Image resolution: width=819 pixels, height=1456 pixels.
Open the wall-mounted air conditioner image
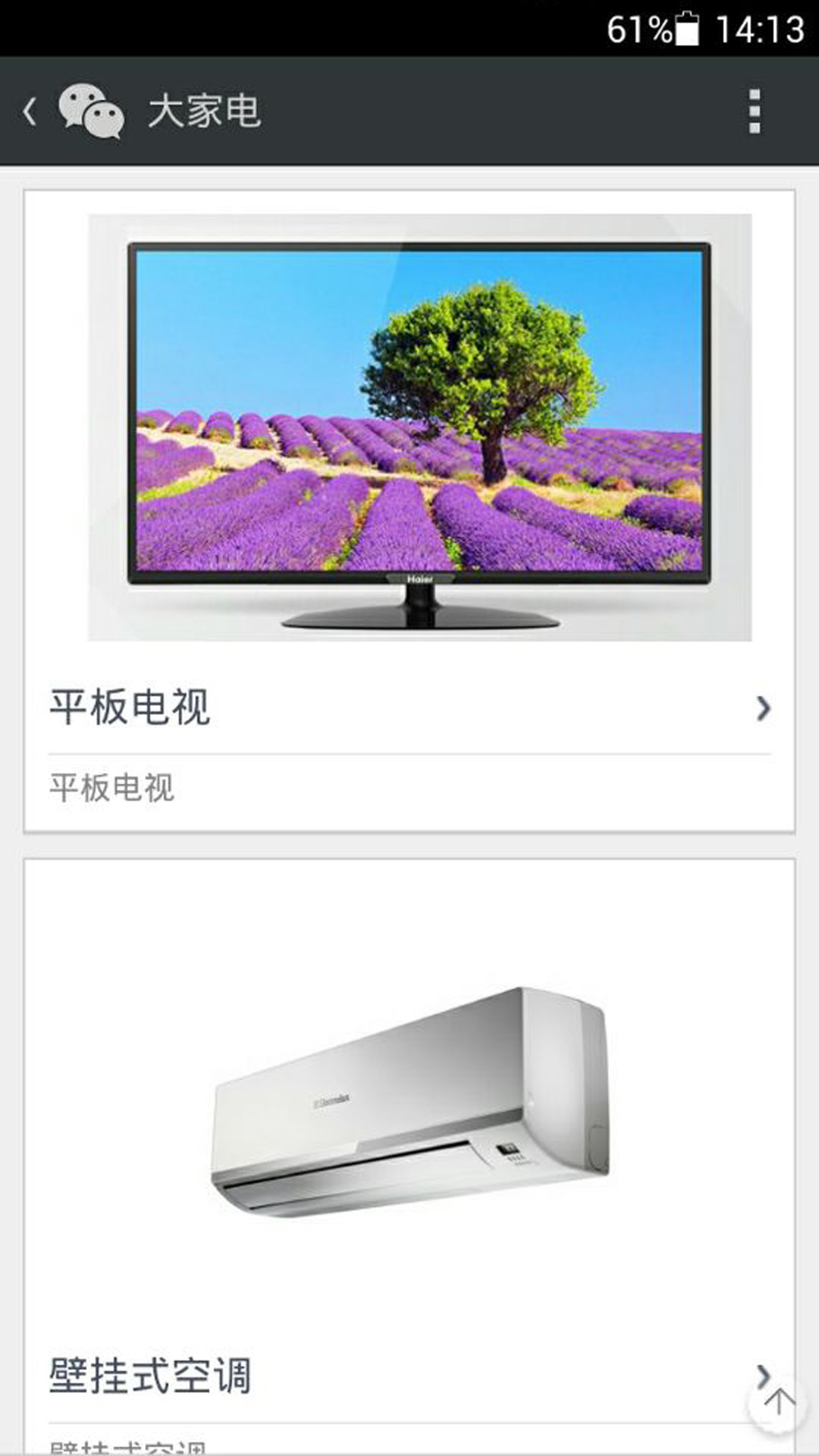click(x=409, y=1101)
